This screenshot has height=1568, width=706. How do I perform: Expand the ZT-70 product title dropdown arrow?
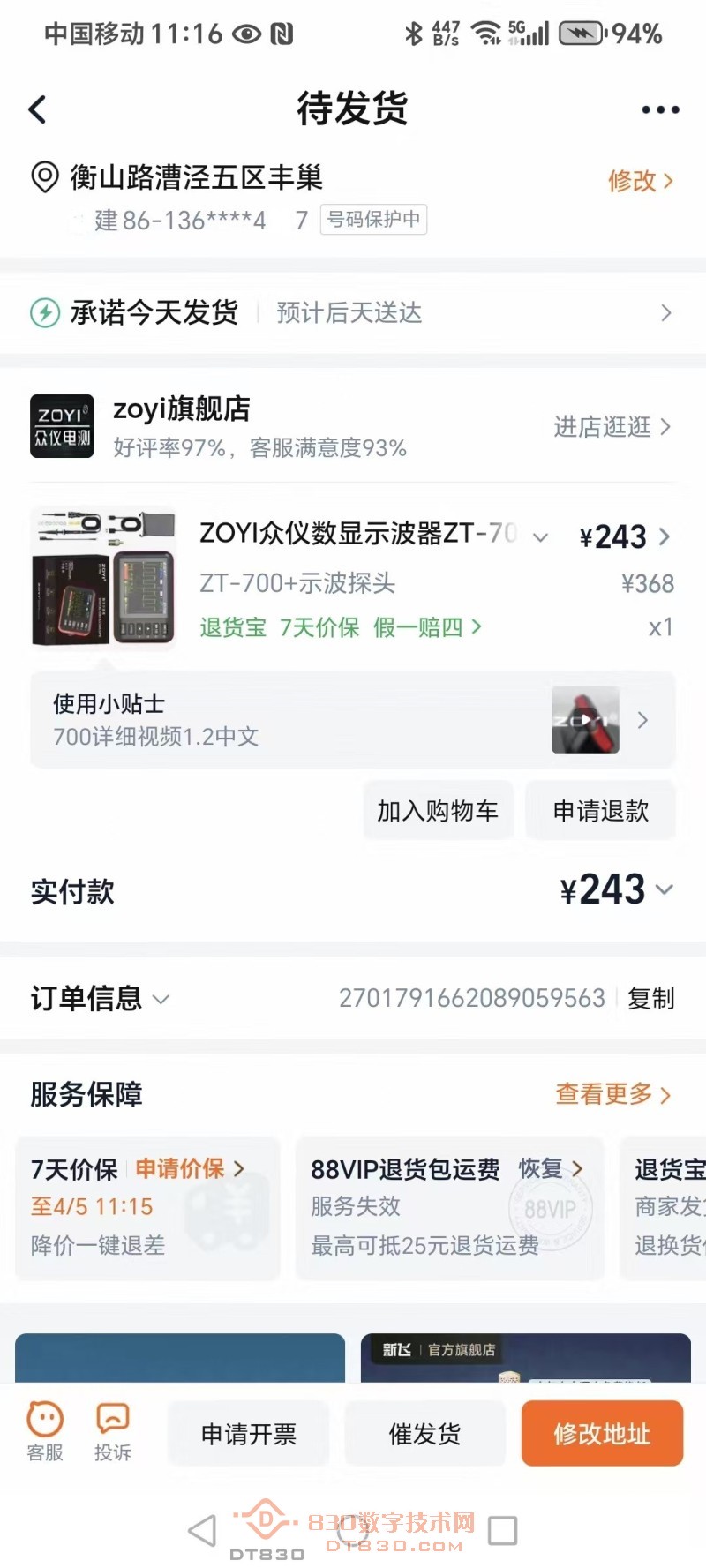point(539,536)
